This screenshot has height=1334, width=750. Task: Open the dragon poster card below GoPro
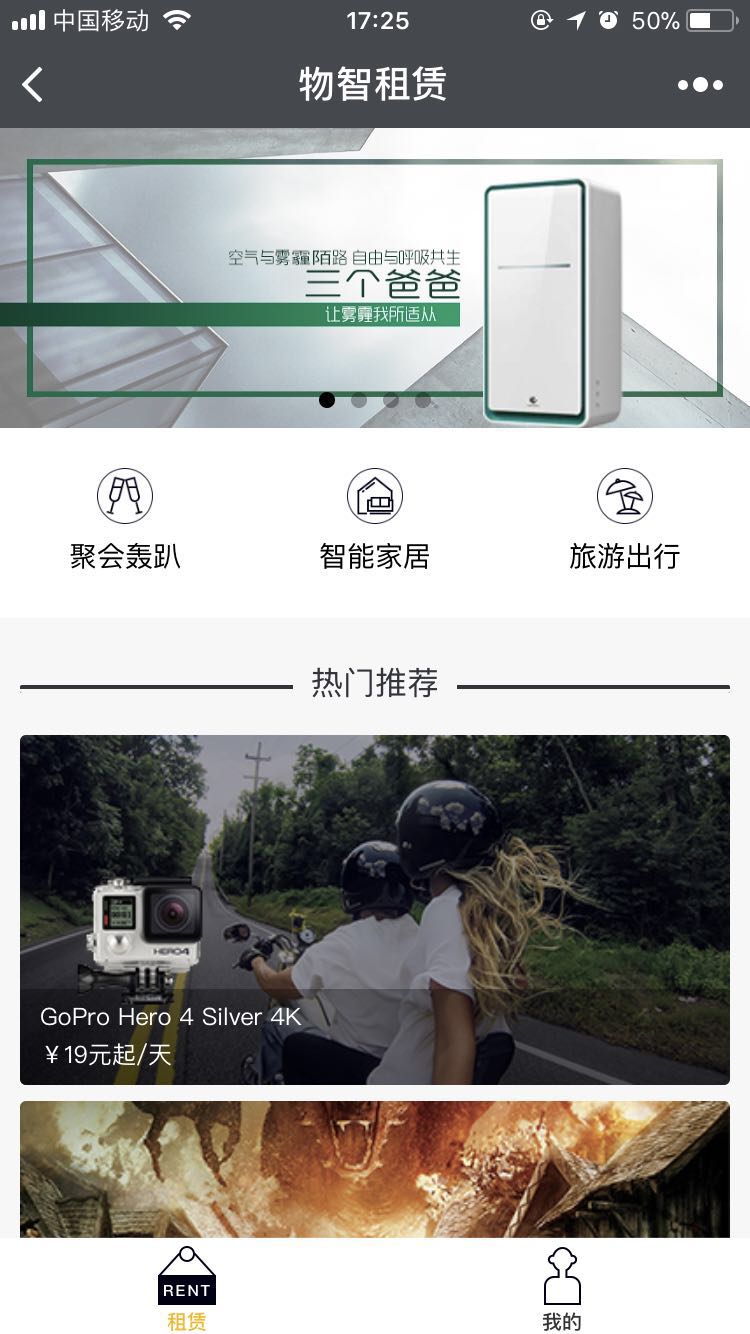pyautogui.click(x=375, y=1170)
